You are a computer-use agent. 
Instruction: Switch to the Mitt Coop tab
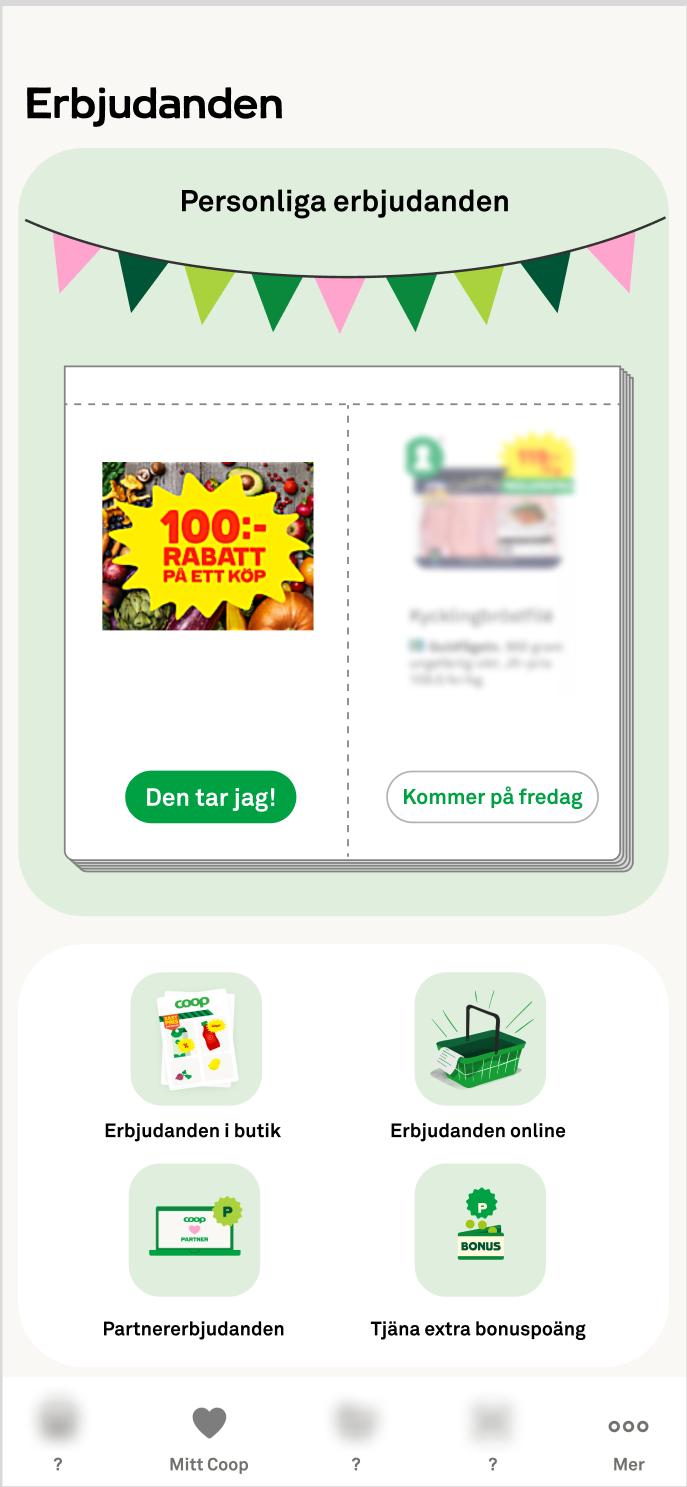click(209, 1439)
